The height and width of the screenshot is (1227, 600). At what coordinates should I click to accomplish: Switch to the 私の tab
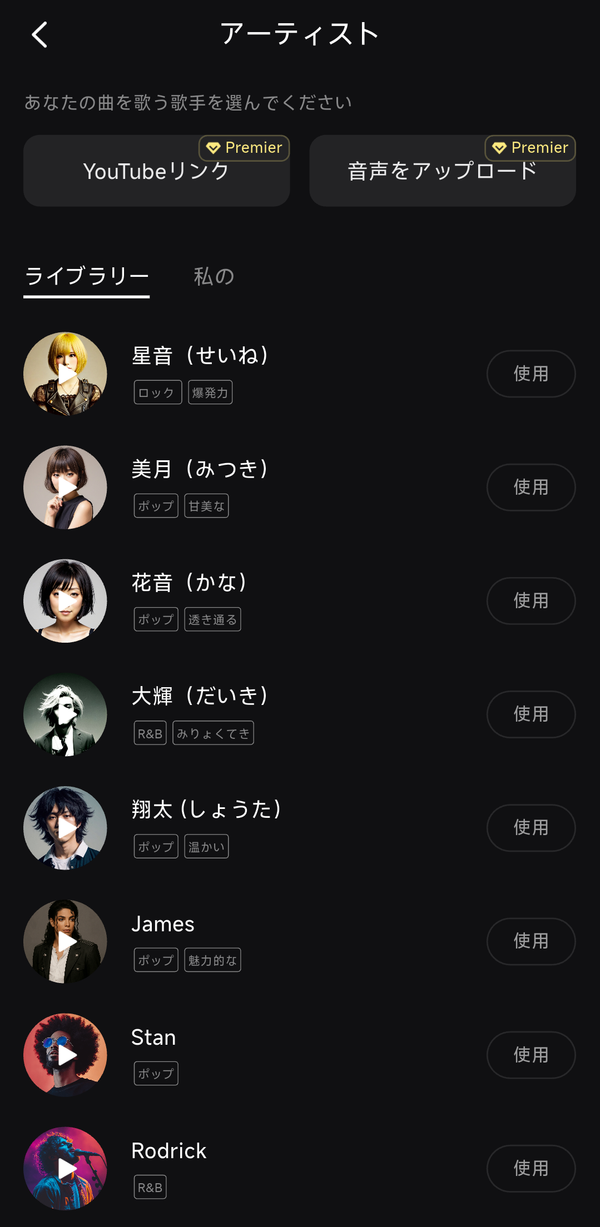point(214,277)
